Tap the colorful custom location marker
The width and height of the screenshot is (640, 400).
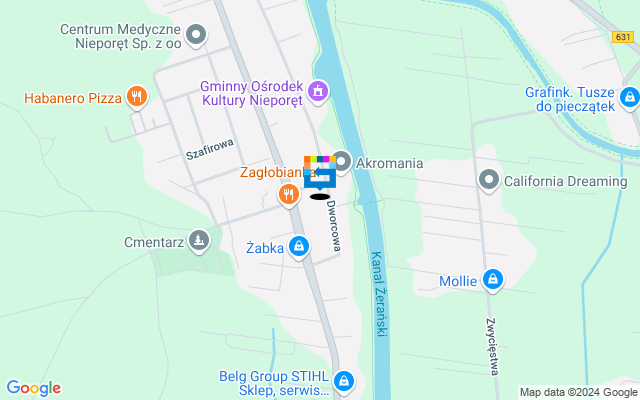click(x=320, y=172)
